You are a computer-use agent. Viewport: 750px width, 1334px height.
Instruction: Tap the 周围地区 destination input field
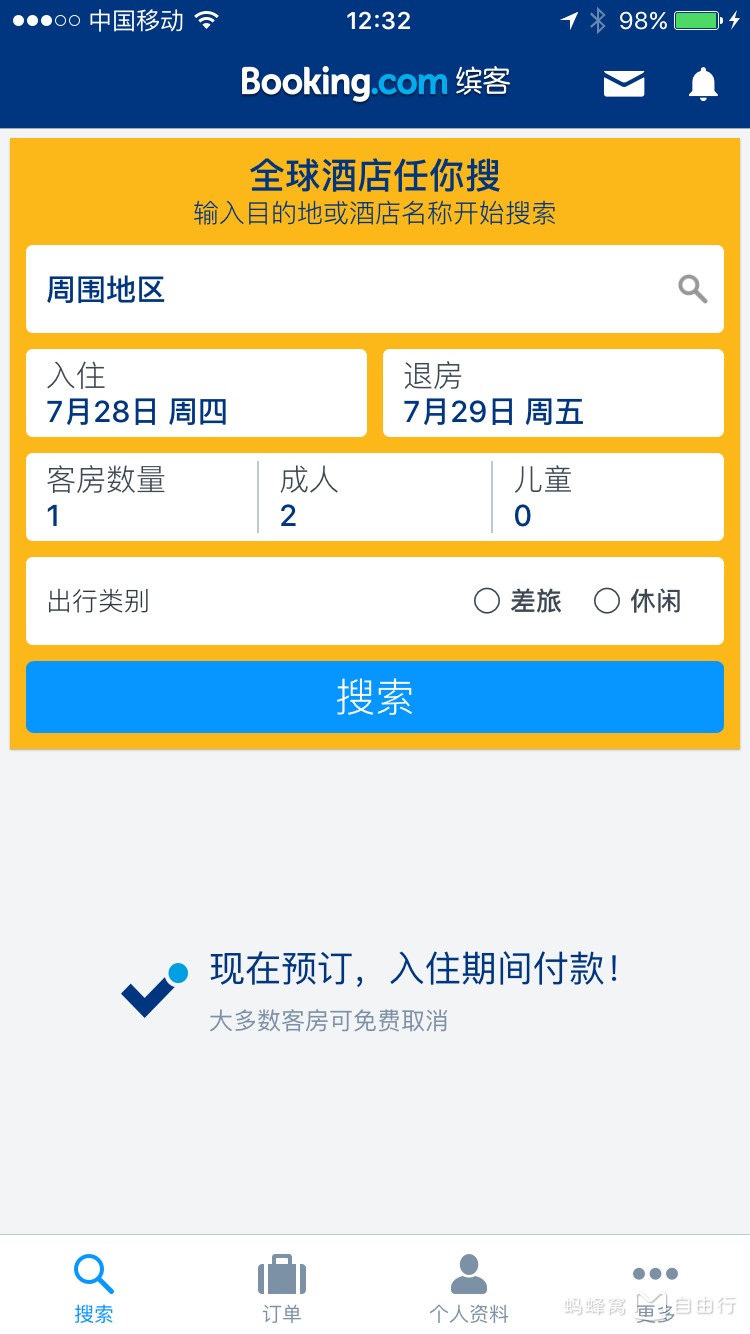(300, 289)
